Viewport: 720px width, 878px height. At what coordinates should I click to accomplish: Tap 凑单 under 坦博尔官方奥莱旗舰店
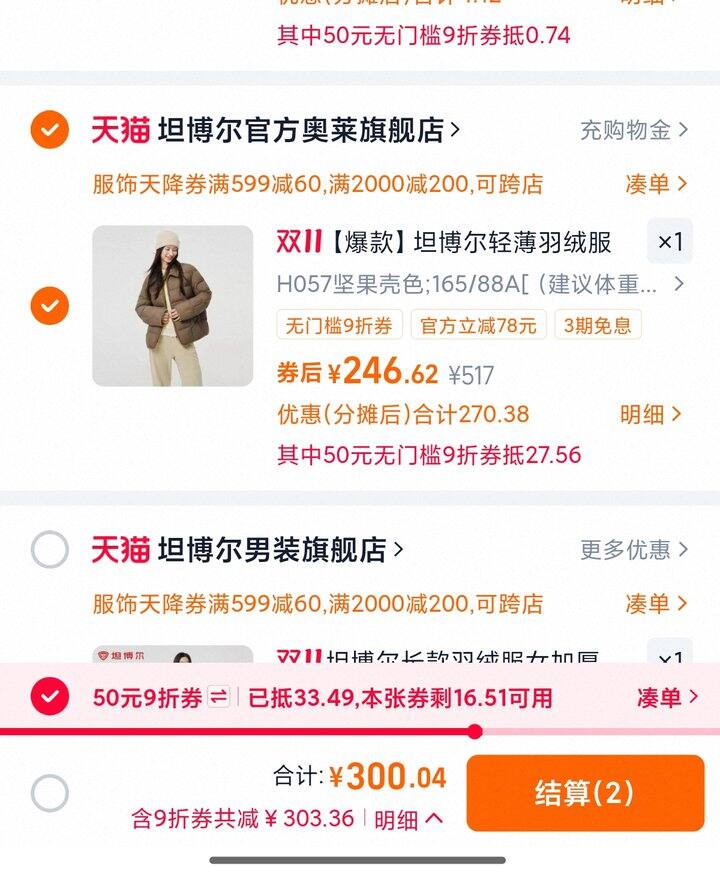(x=656, y=184)
